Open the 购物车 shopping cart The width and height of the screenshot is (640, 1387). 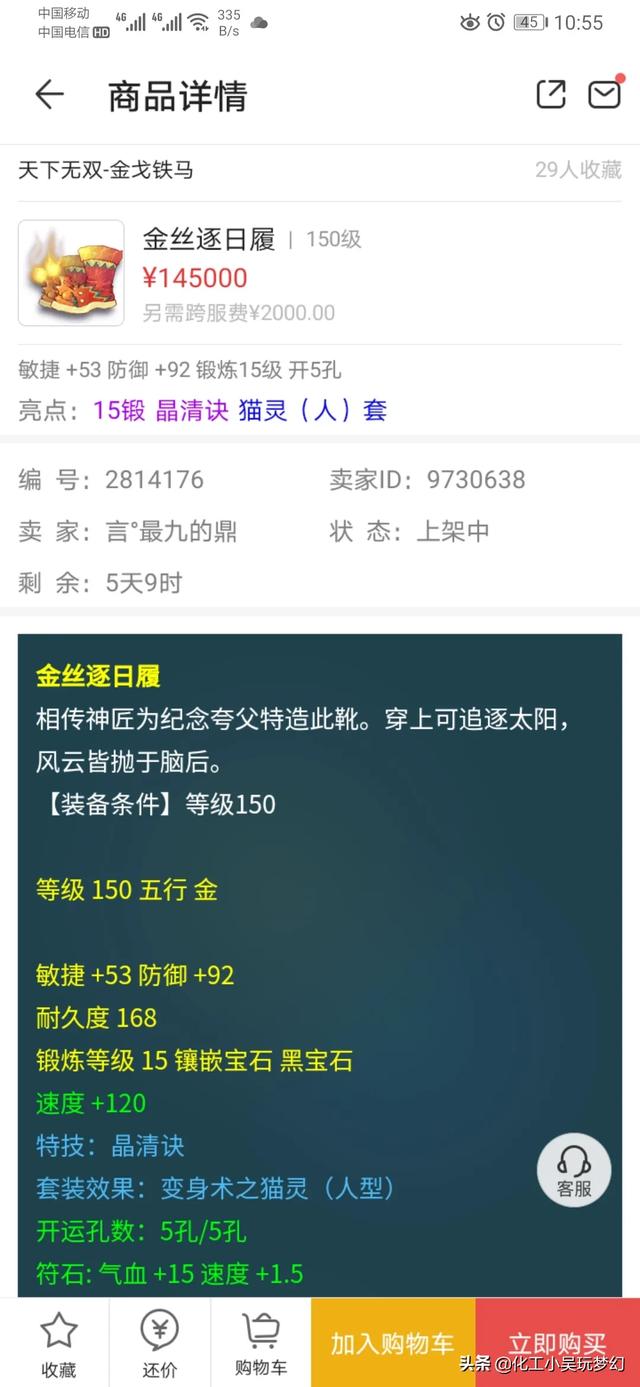(x=261, y=1343)
